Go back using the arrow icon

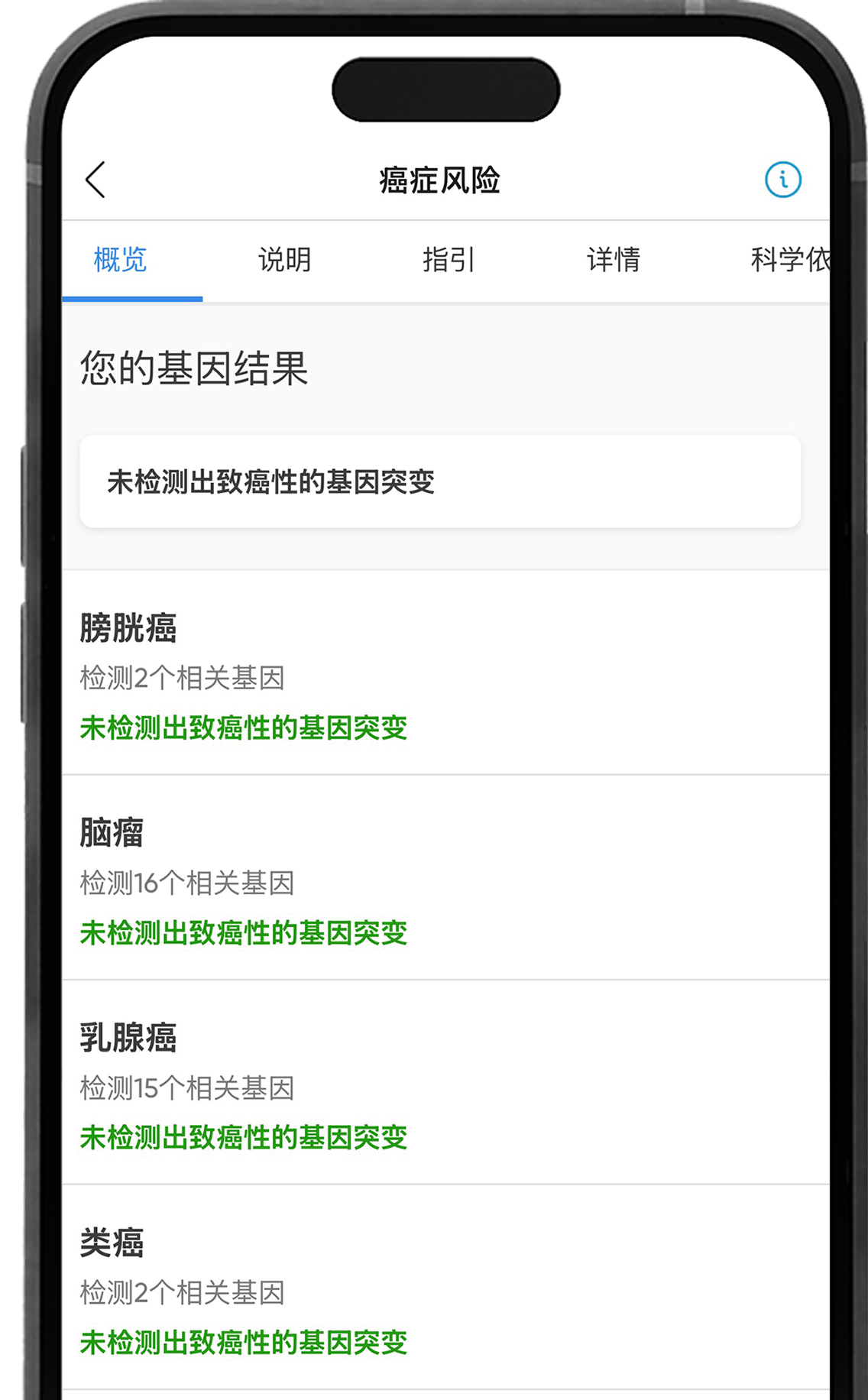(x=96, y=180)
